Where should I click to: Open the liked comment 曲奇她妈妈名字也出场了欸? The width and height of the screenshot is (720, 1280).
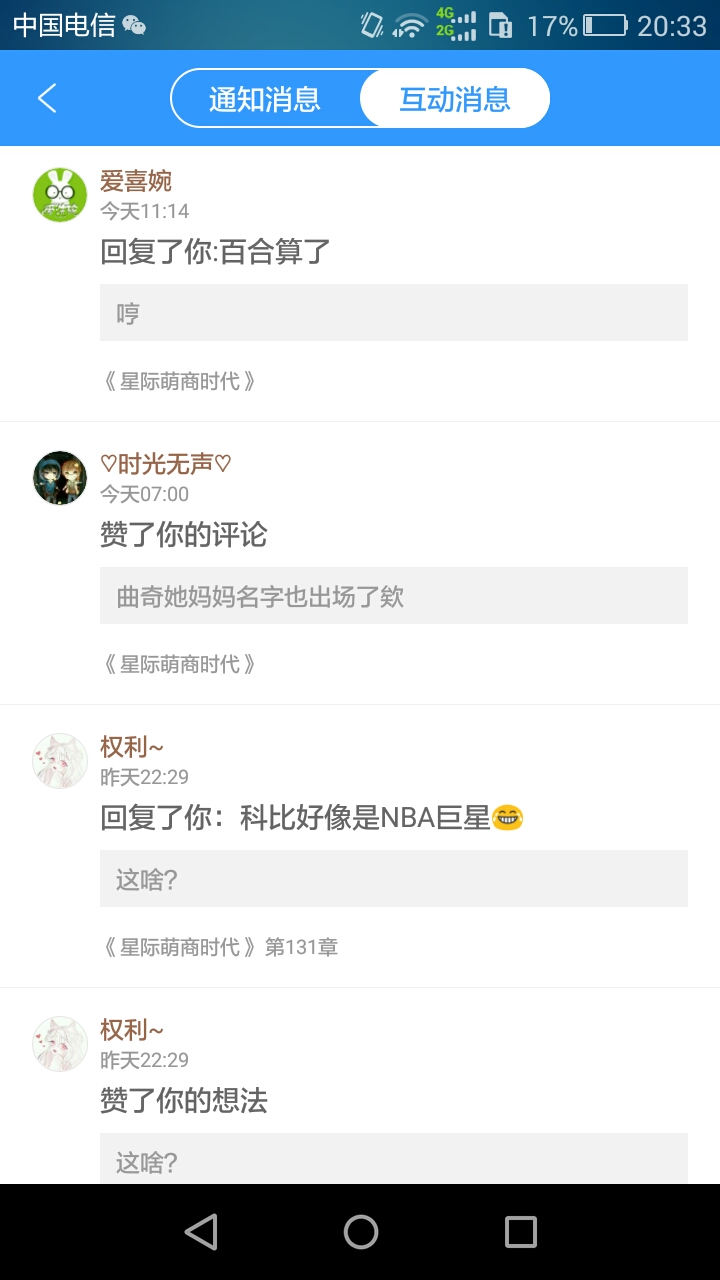[x=393, y=596]
